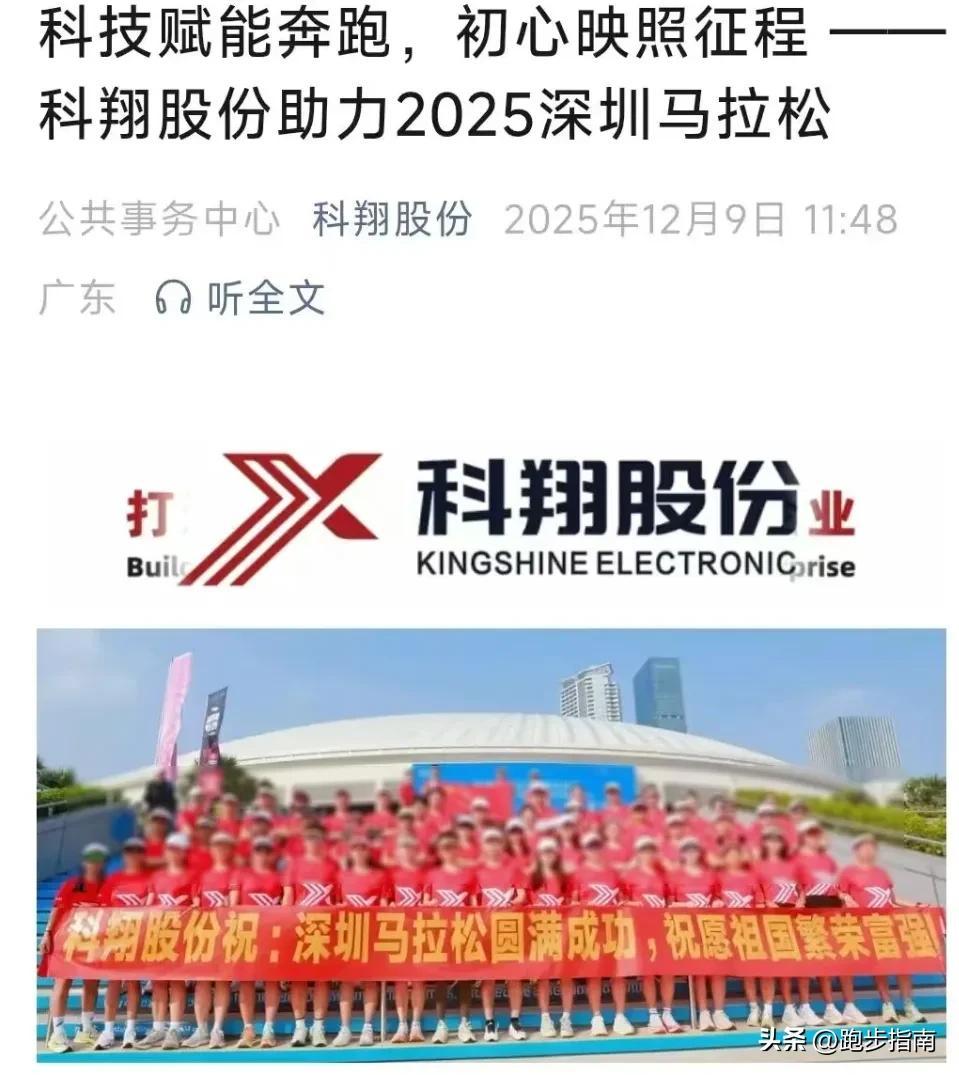Tap 听全文 to listen to the article
The width and height of the screenshot is (959, 1075).
point(241,298)
